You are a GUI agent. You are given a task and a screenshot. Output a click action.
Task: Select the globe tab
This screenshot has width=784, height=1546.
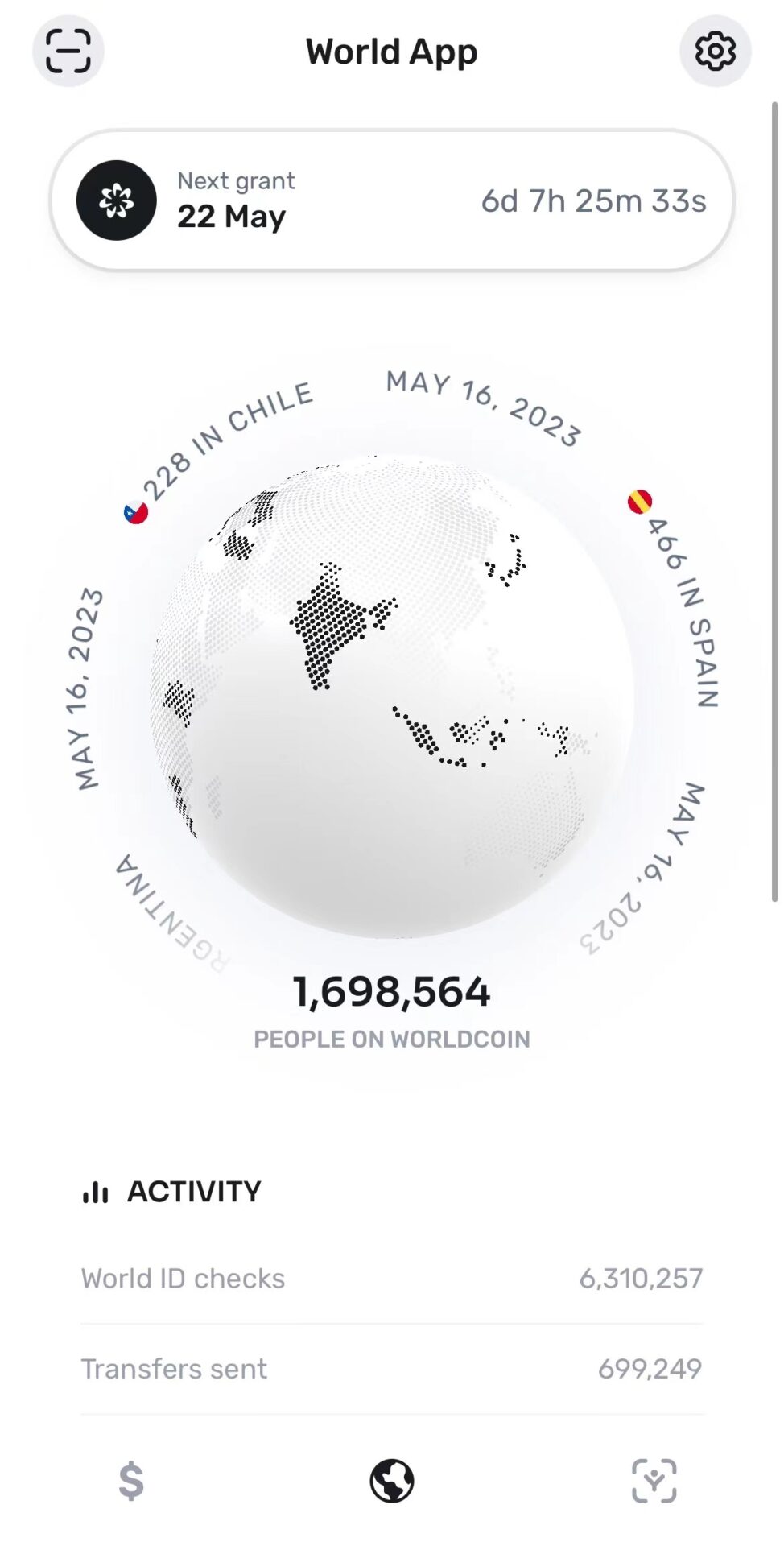click(x=392, y=1481)
